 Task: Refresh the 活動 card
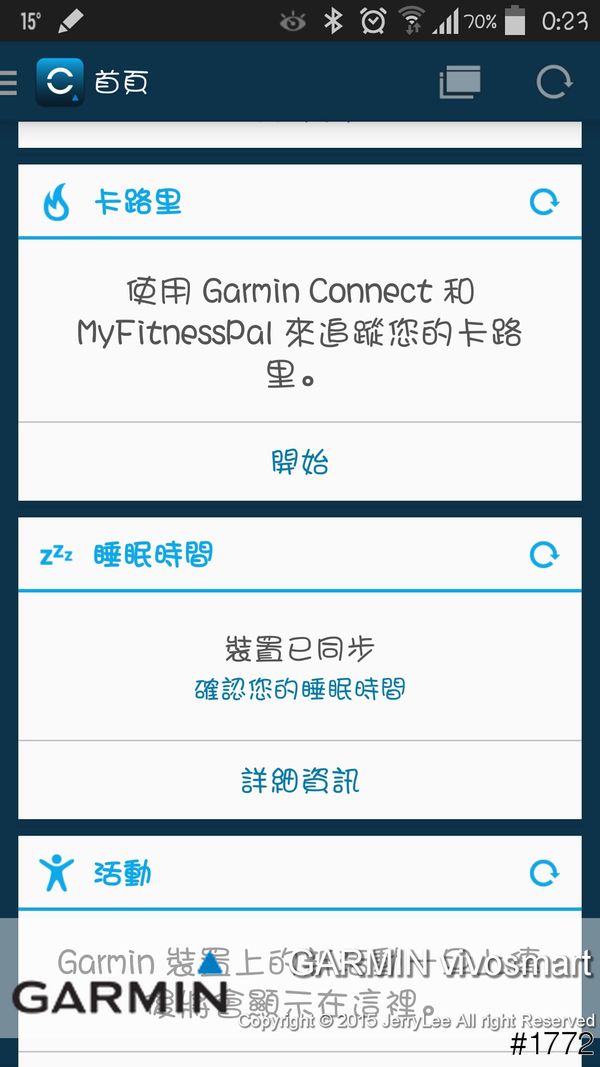point(544,874)
